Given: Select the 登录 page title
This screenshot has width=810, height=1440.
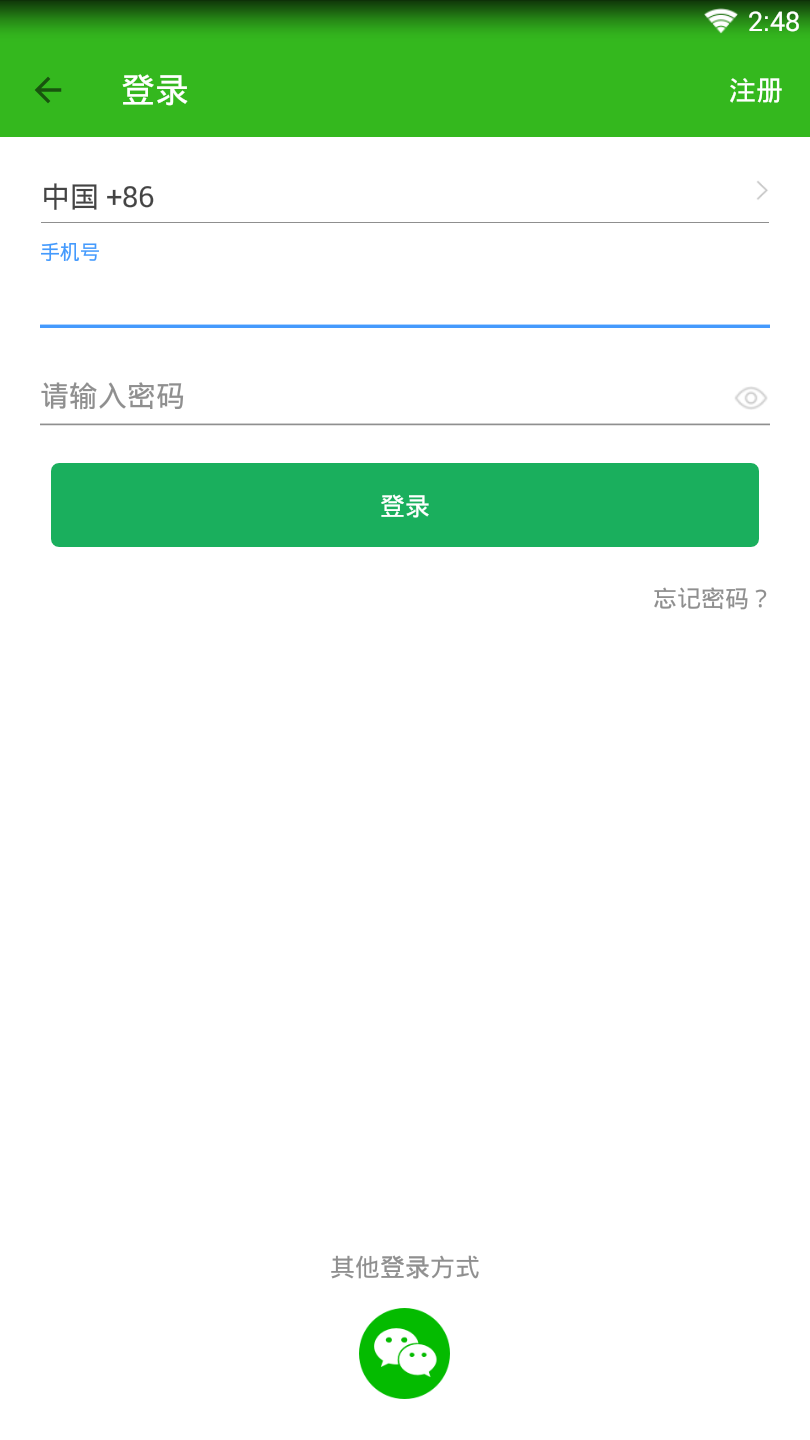Looking at the screenshot, I should 153,89.
